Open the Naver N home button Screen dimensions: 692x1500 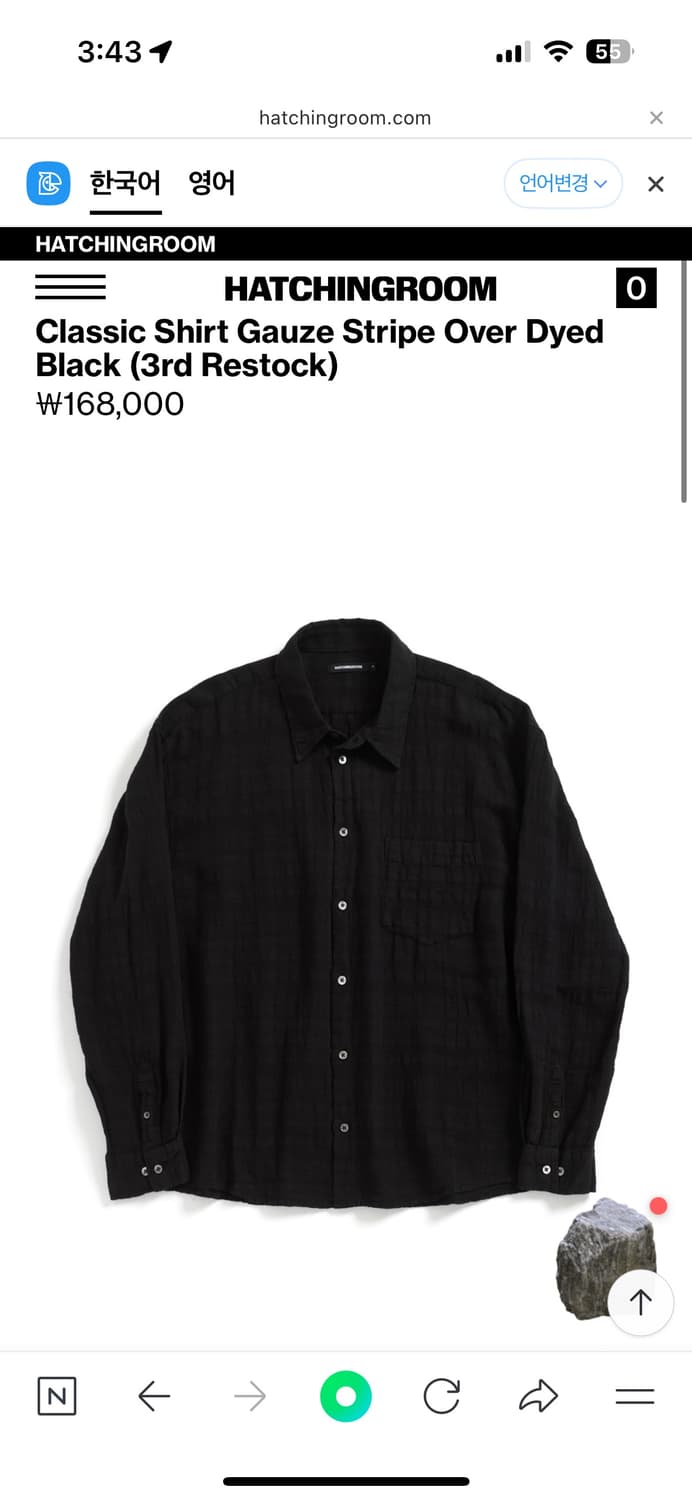[57, 1396]
